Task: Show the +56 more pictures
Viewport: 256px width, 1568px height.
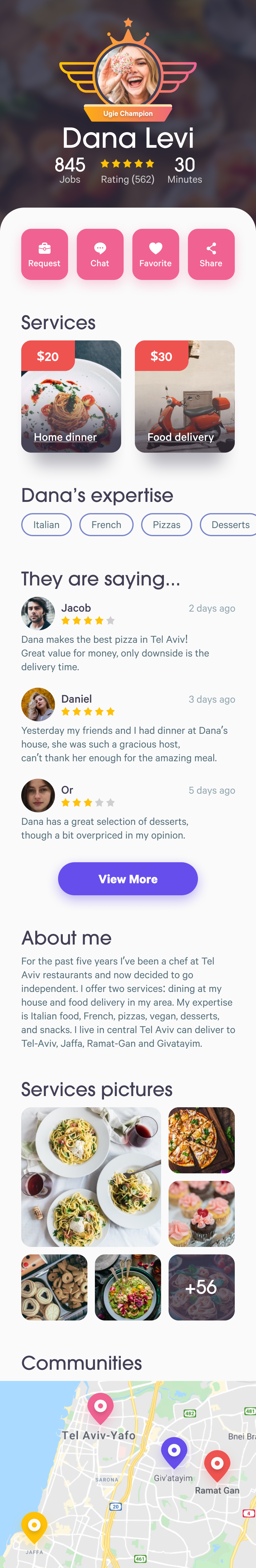Action: point(201,1287)
